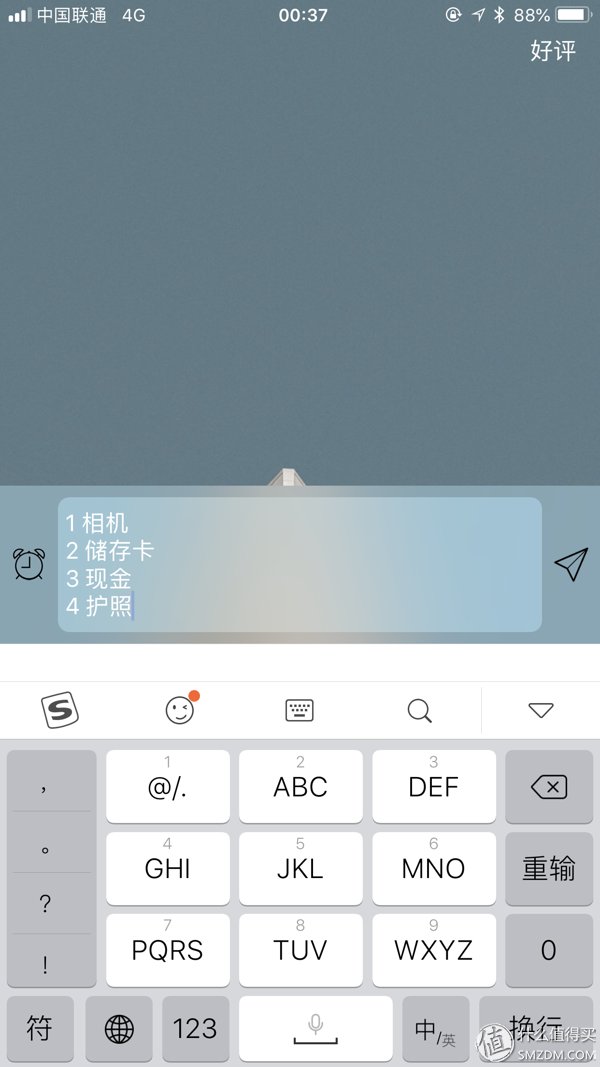Viewport: 600px width, 1067px height.
Task: Tap the 重输 re-enter key
Action: (x=549, y=868)
